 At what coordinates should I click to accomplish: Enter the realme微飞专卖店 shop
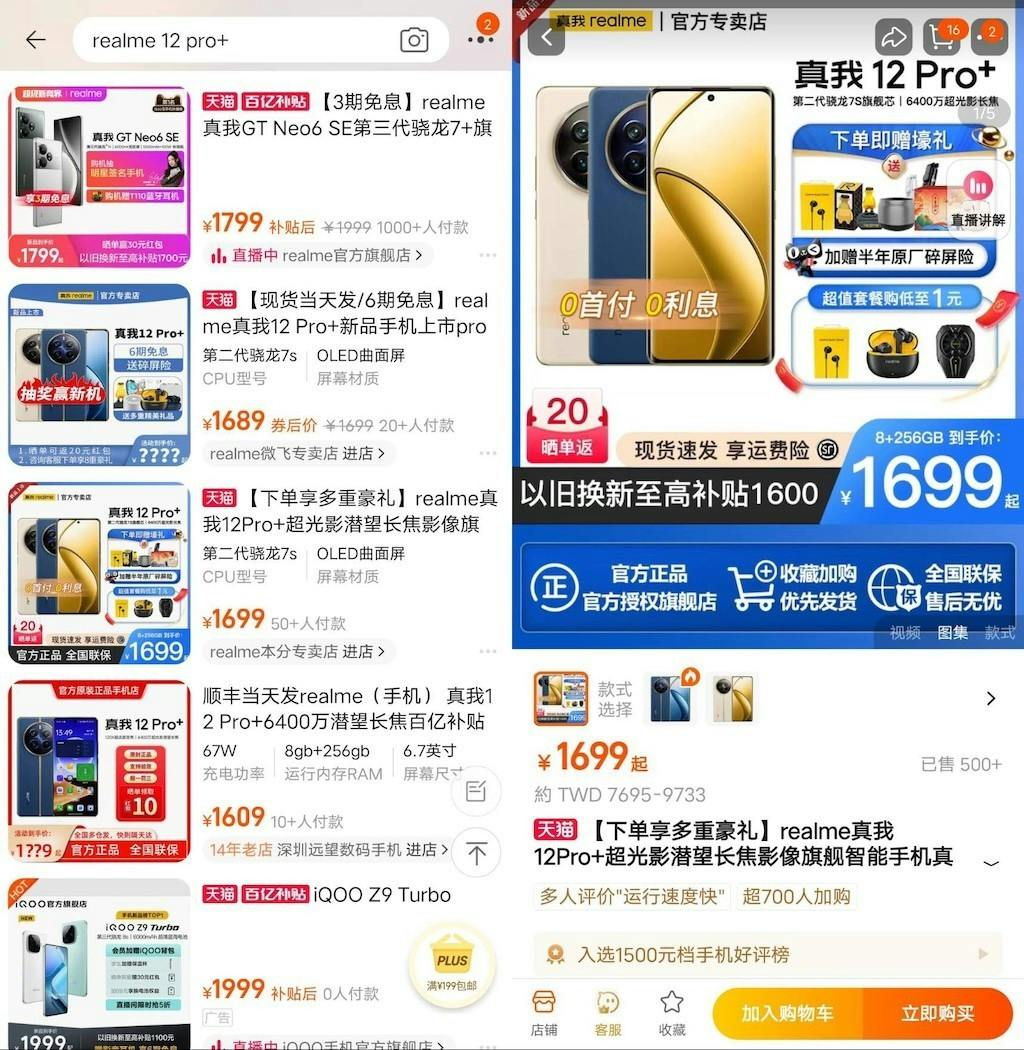pos(298,453)
